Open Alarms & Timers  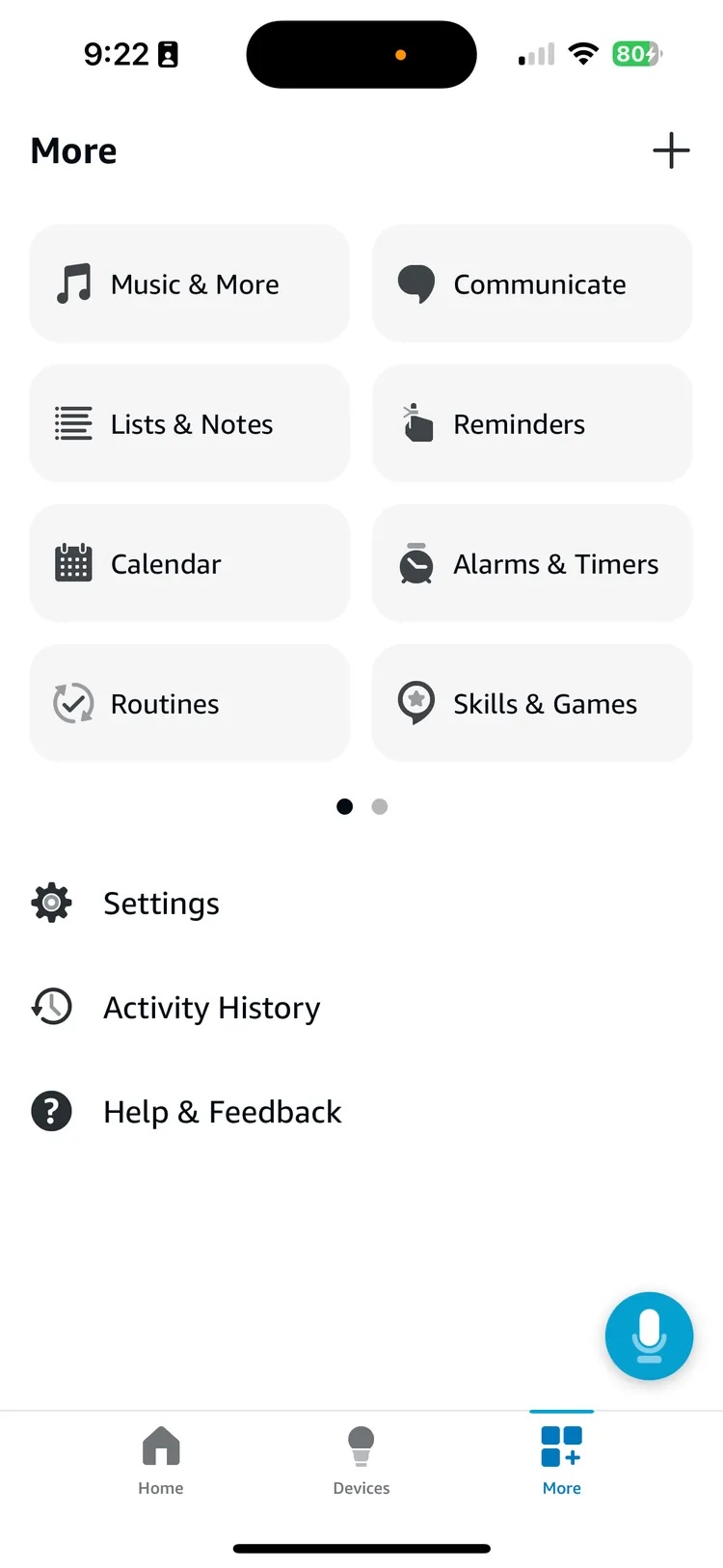532,564
